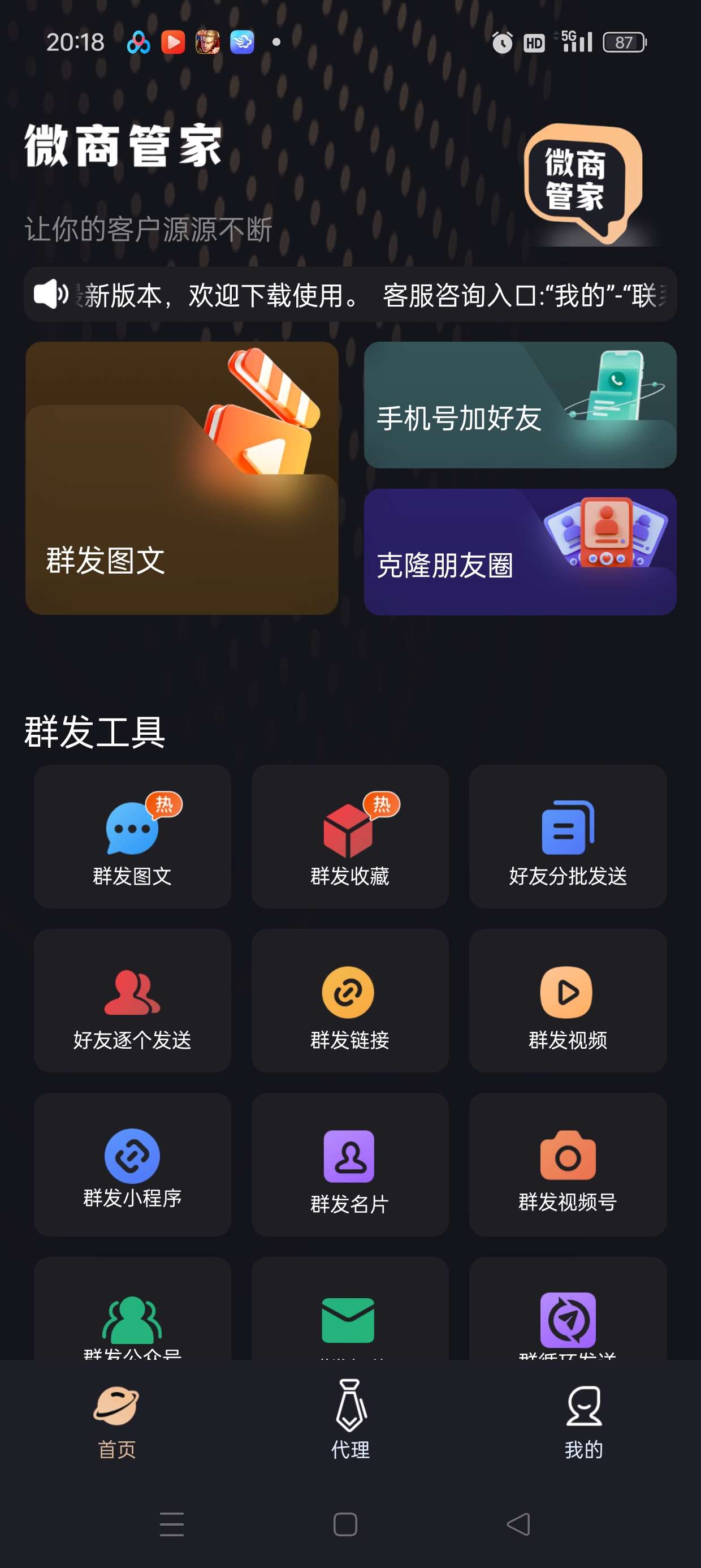
Task: Tap the system back button
Action: pos(518,1524)
